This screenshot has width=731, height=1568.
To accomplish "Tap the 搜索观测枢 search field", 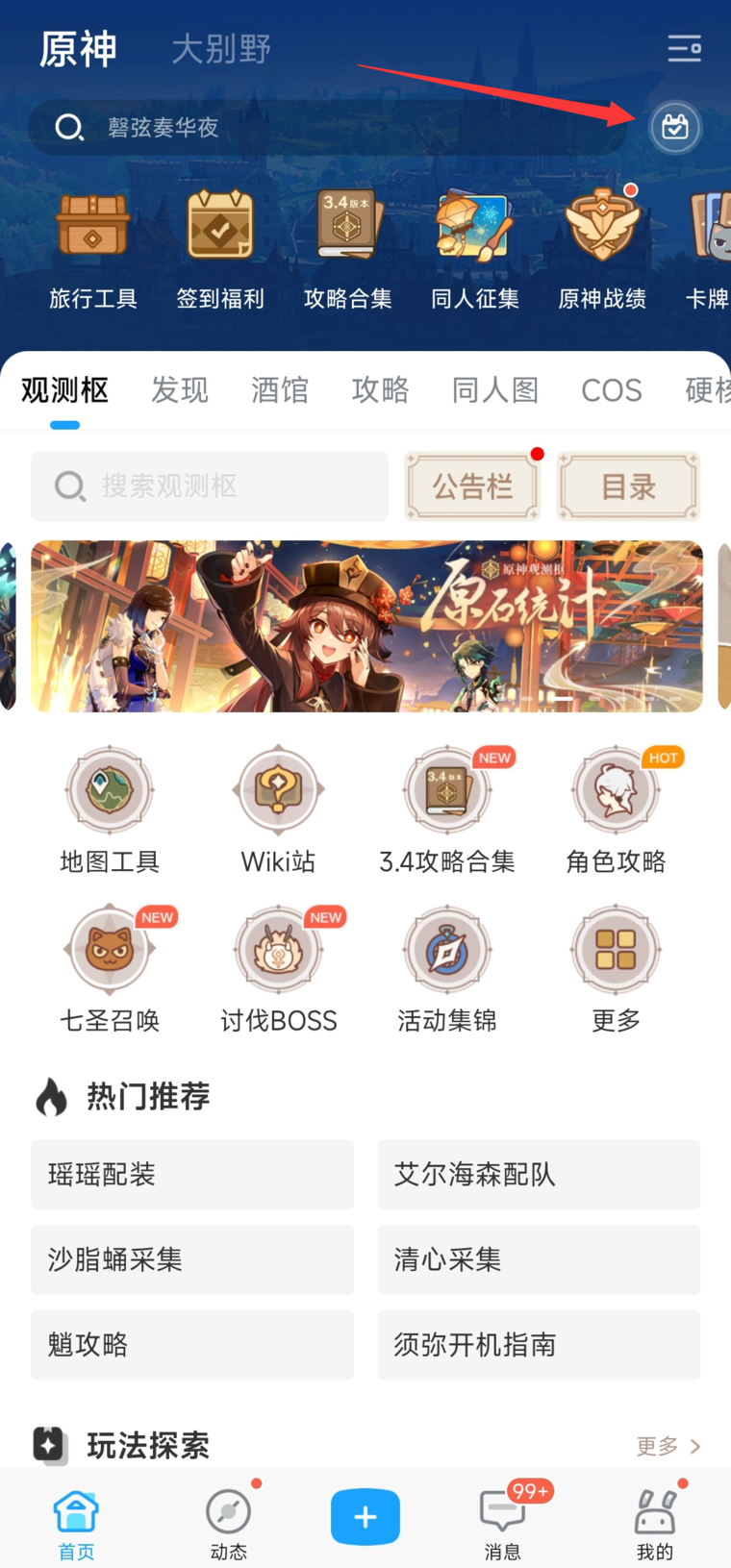I will click(x=210, y=486).
